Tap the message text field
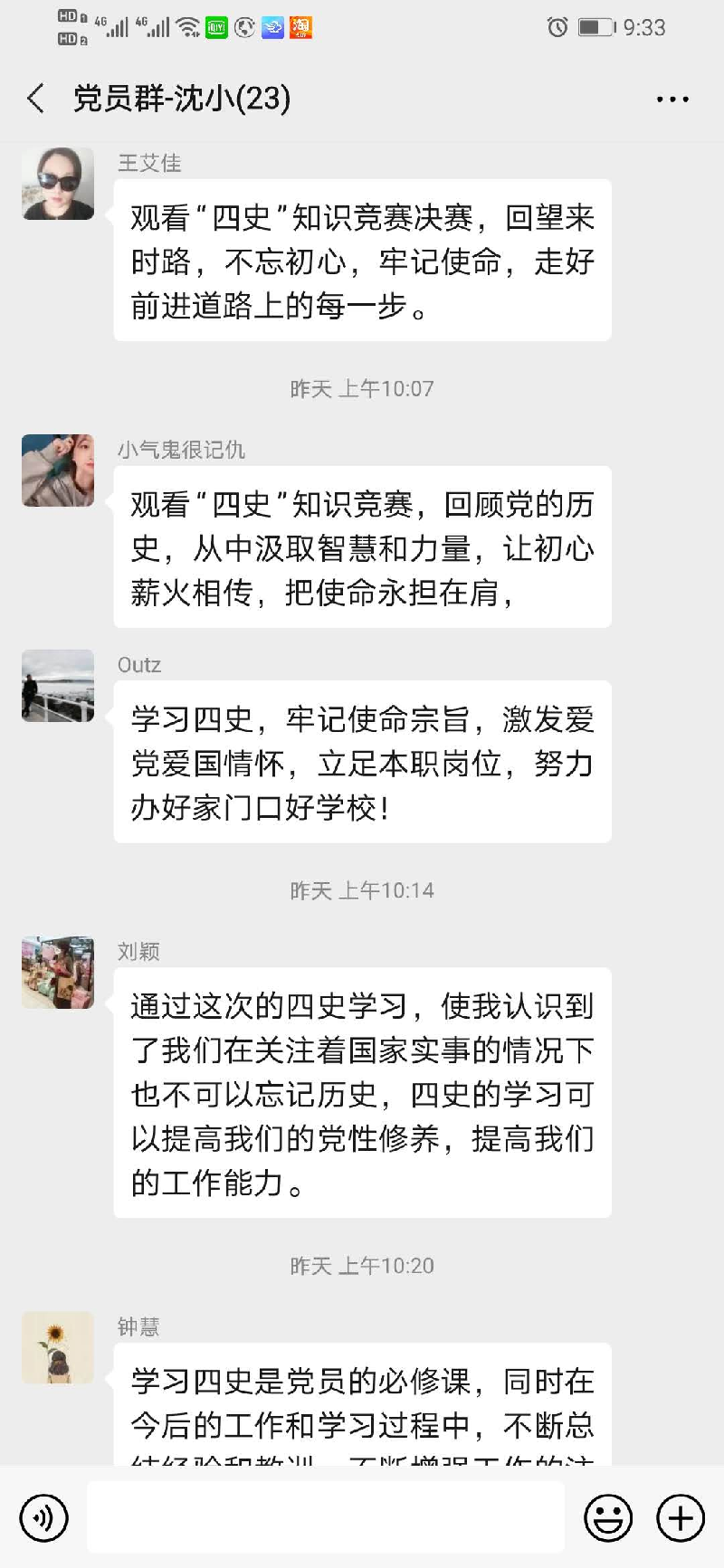The image size is (724, 1568). (x=326, y=1517)
